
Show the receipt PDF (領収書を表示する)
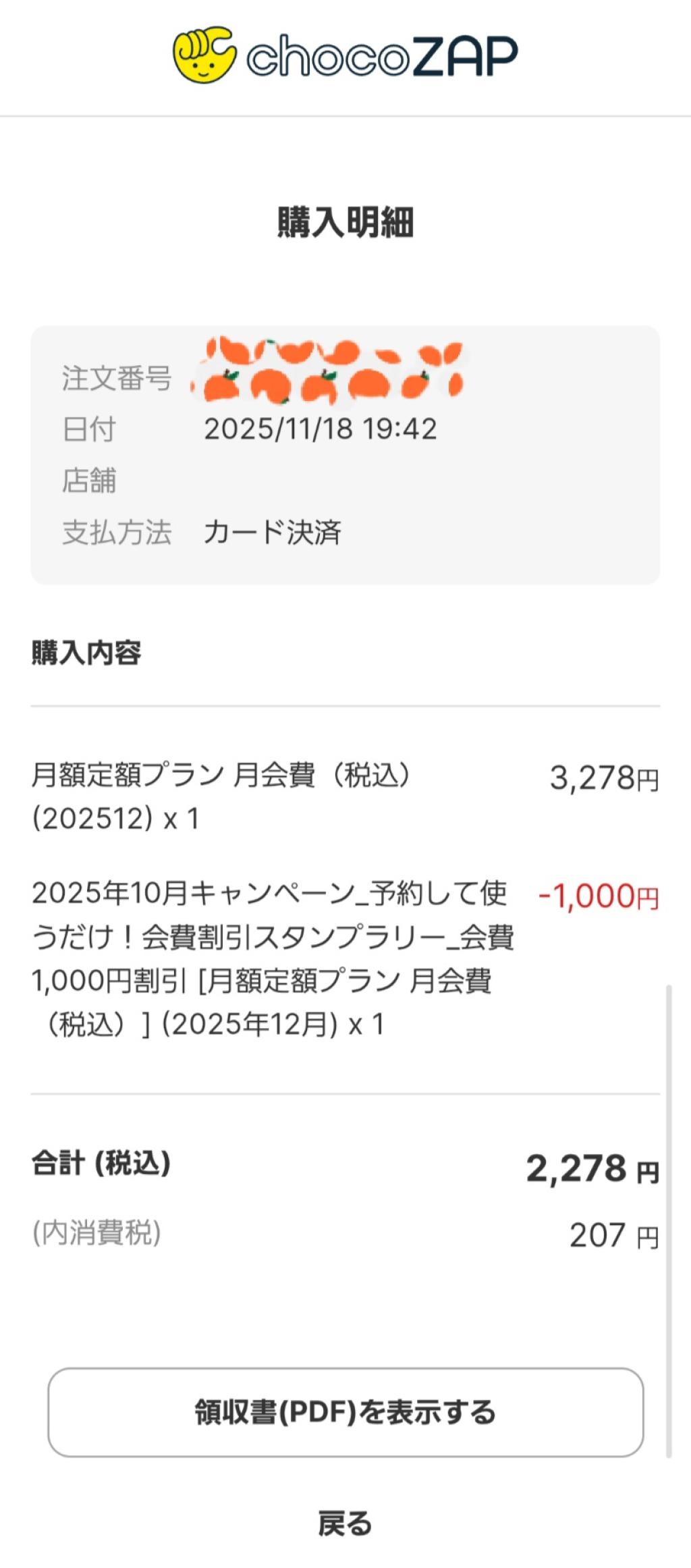click(x=345, y=1411)
